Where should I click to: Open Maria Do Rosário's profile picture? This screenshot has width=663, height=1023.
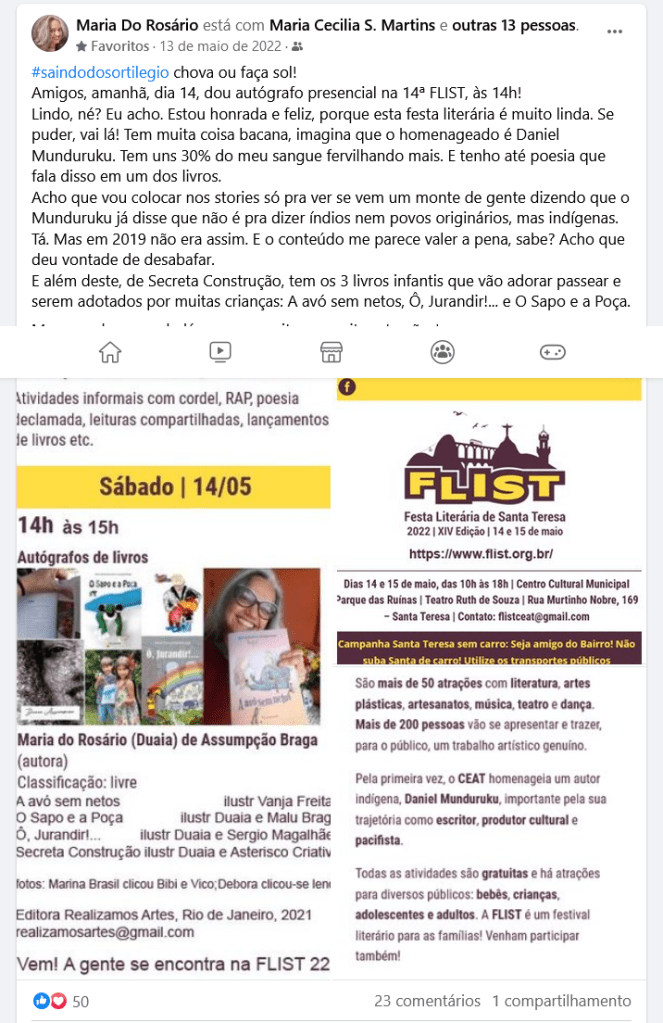pos(49,34)
